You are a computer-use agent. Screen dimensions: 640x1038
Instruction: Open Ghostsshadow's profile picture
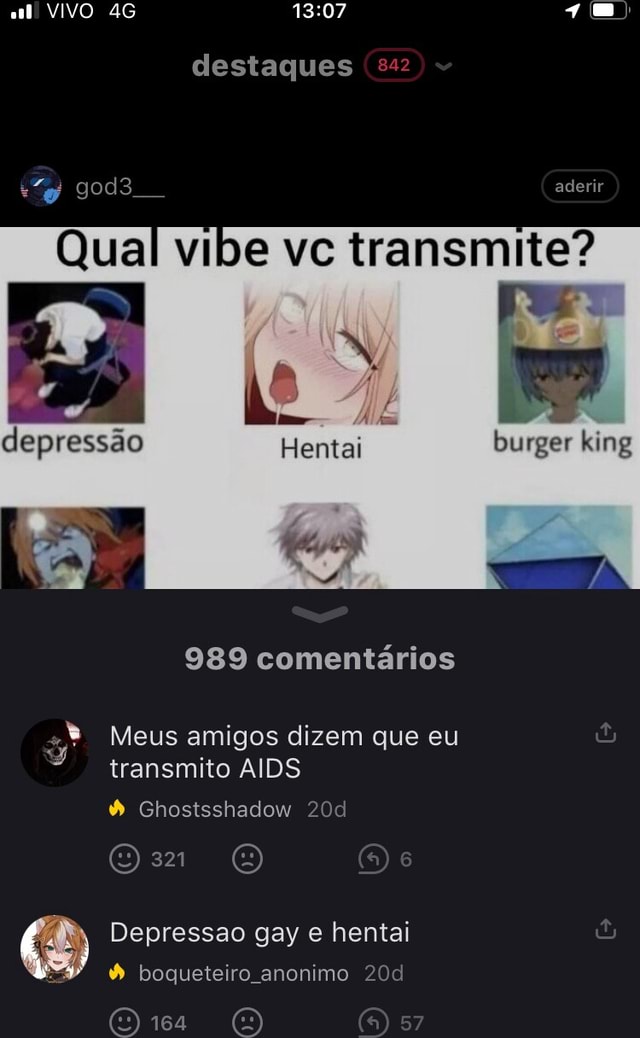pyautogui.click(x=54, y=753)
